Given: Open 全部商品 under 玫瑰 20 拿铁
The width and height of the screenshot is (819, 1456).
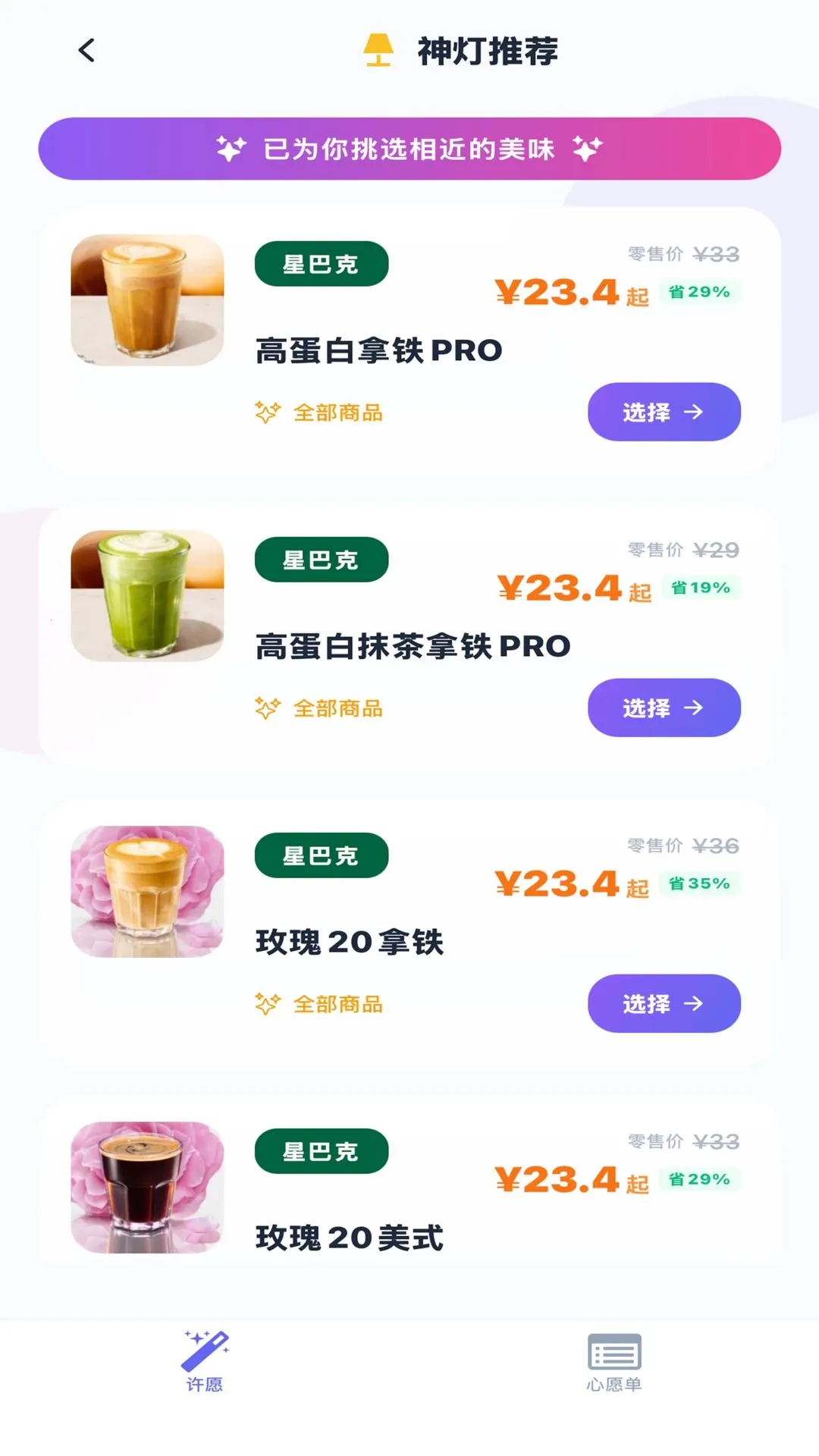Looking at the screenshot, I should click(319, 1004).
